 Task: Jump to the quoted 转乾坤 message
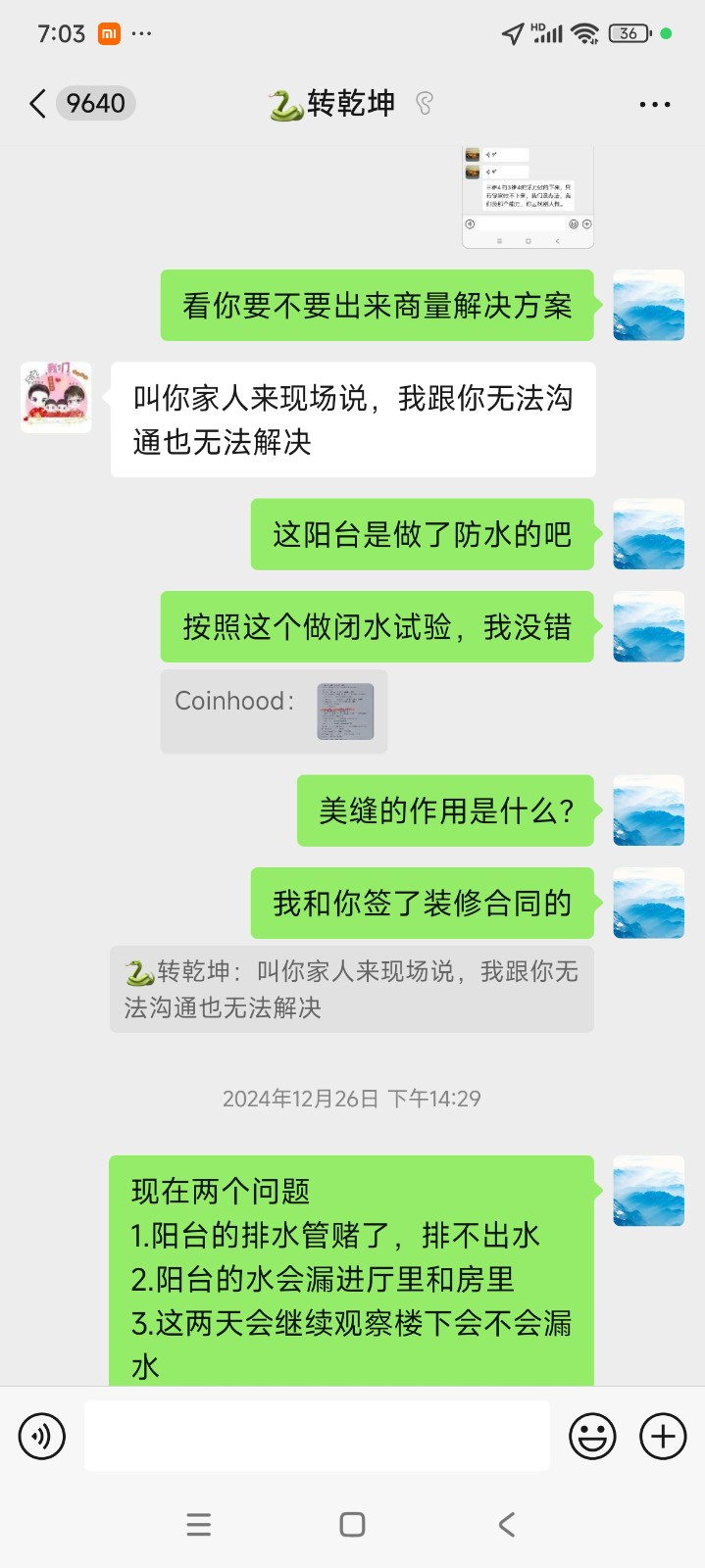351,989
